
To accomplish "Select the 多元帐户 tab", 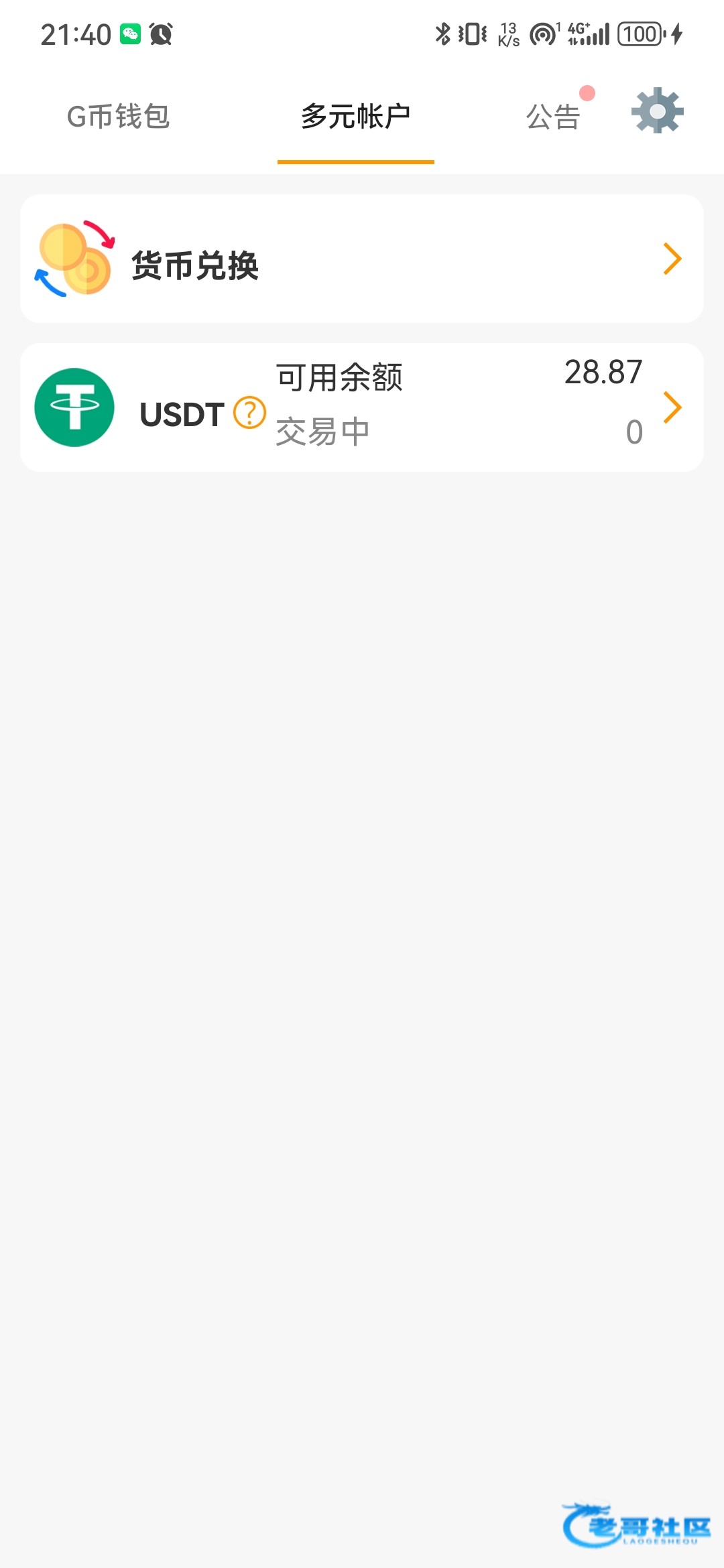I will coord(355,117).
